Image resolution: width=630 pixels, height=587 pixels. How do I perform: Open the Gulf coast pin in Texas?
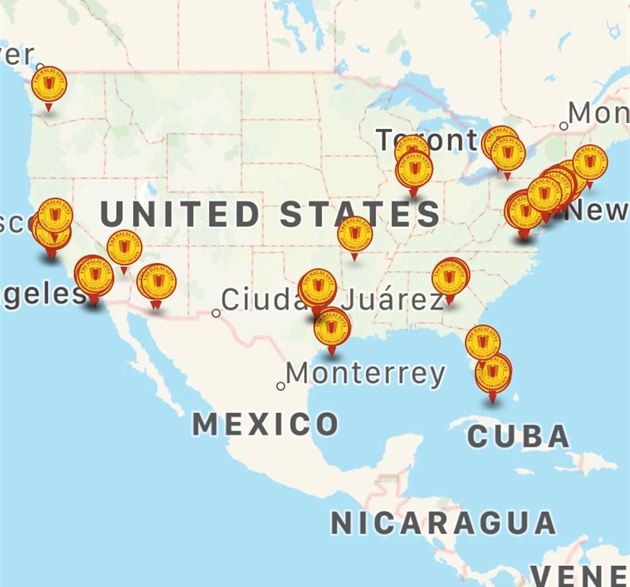pos(332,328)
